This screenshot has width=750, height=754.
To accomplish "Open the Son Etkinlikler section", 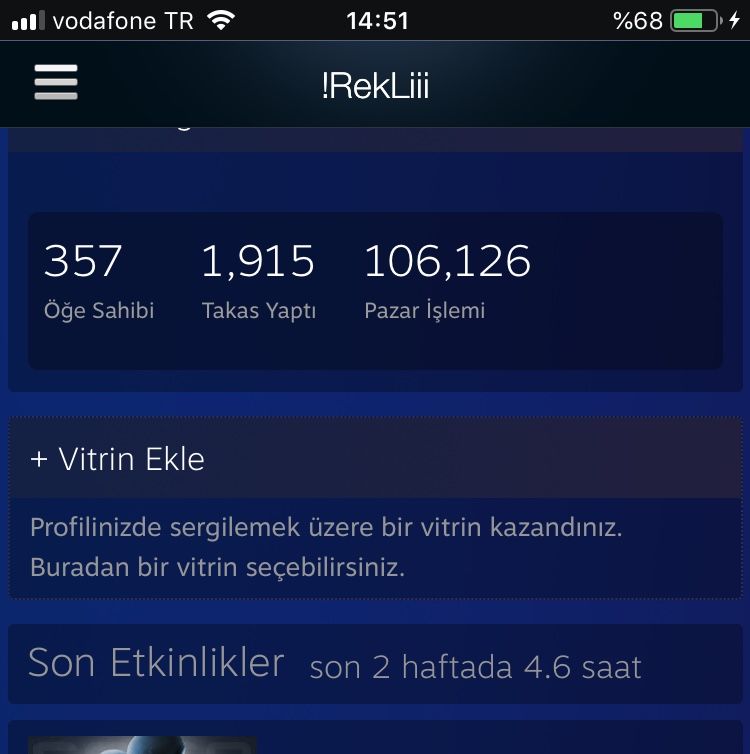I will pos(156,664).
